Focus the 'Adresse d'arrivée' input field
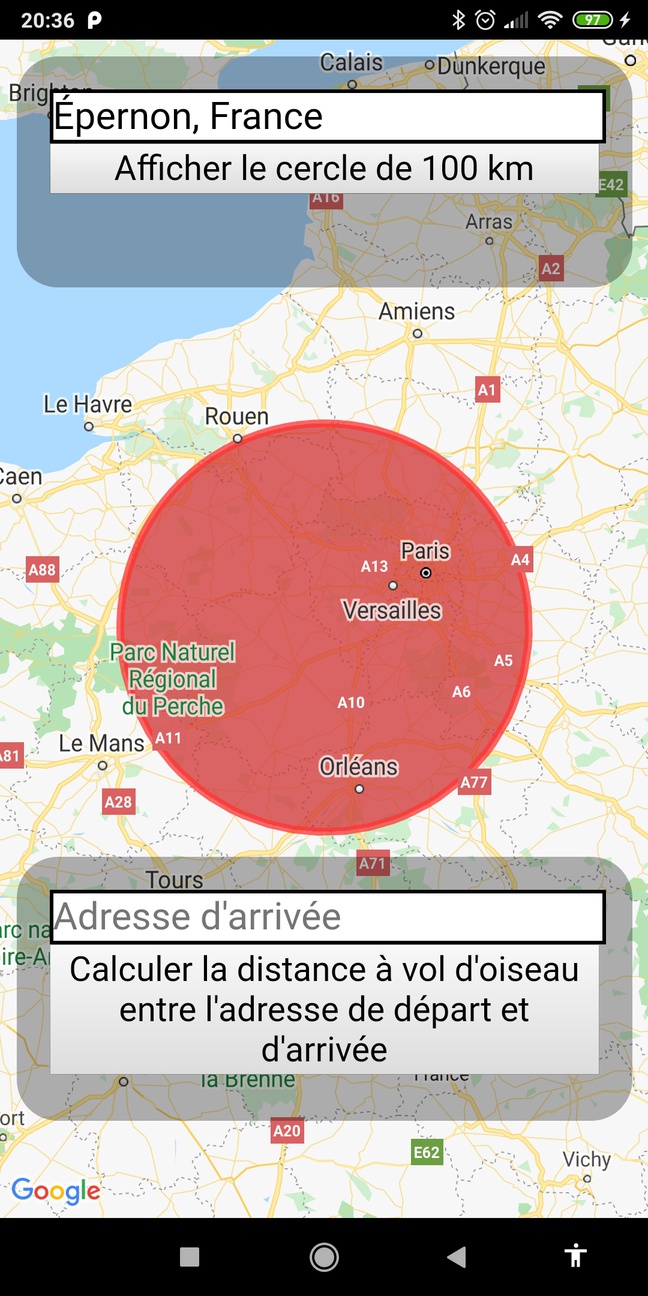Image resolution: width=648 pixels, height=1296 pixels. coord(327,917)
